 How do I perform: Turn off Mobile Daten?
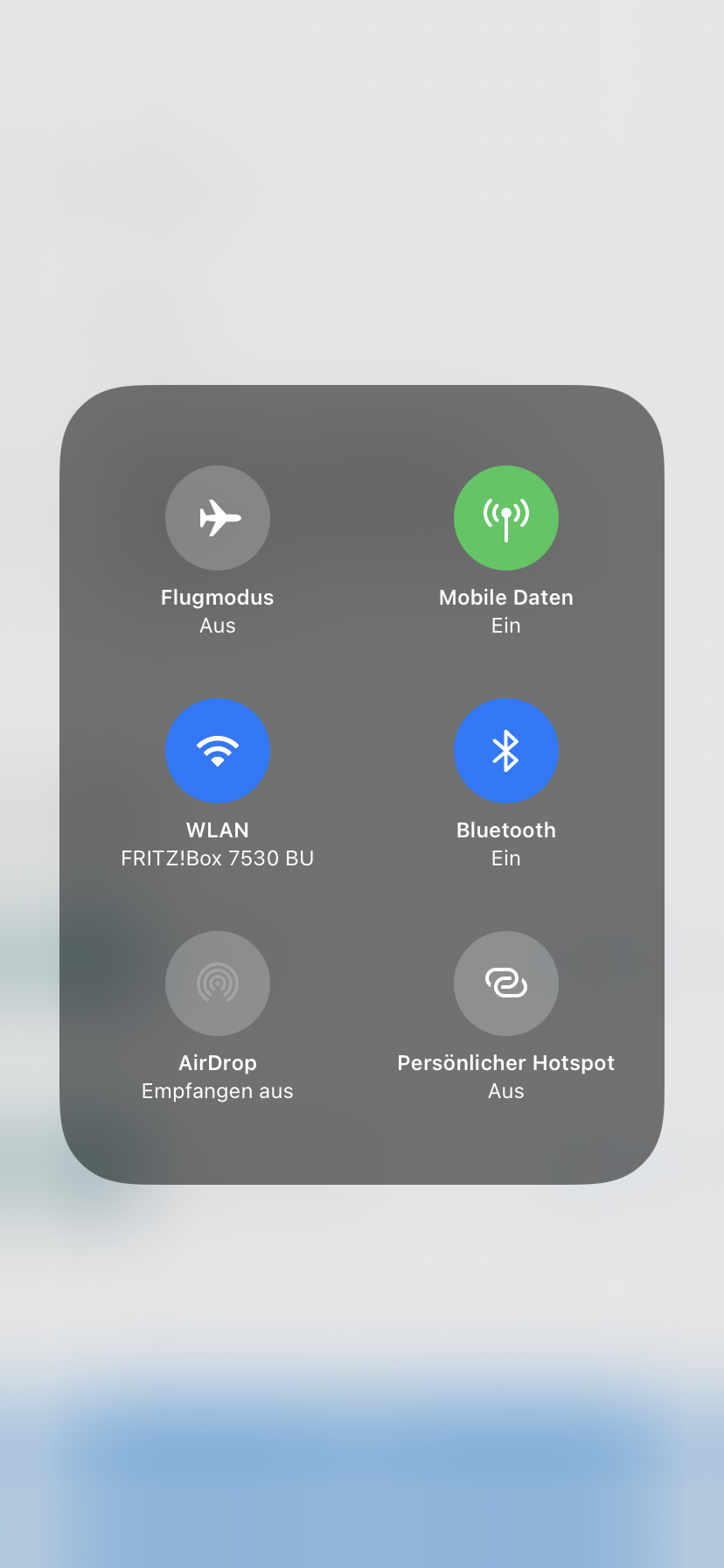[505, 518]
